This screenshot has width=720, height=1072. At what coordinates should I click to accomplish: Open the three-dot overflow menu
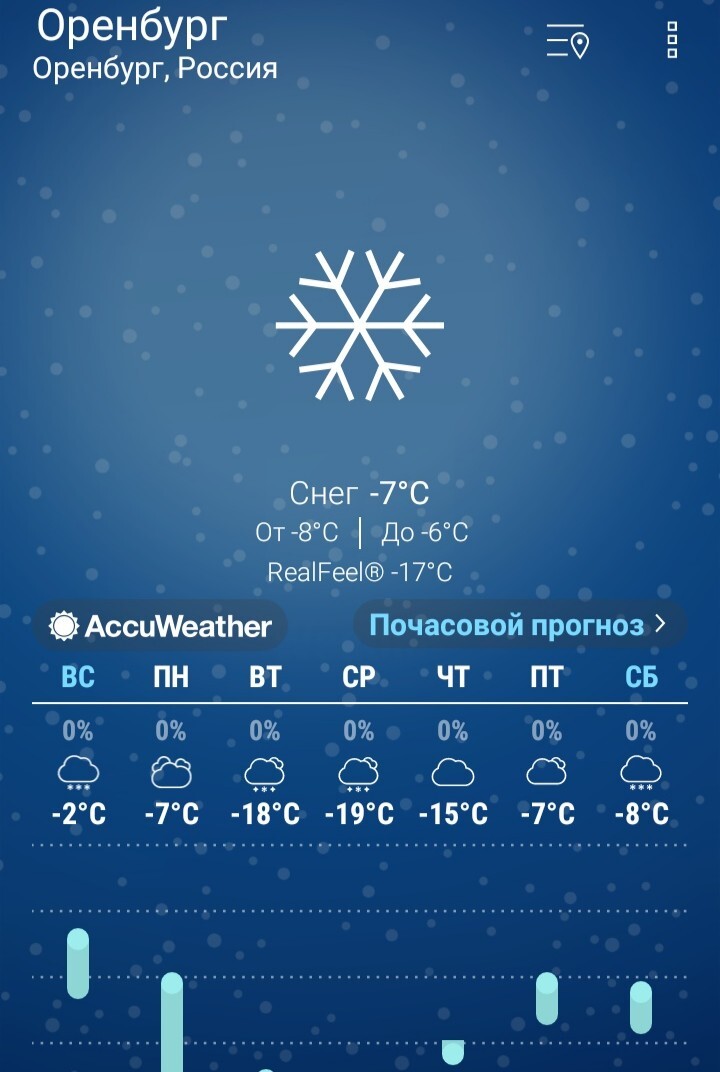[x=672, y=40]
